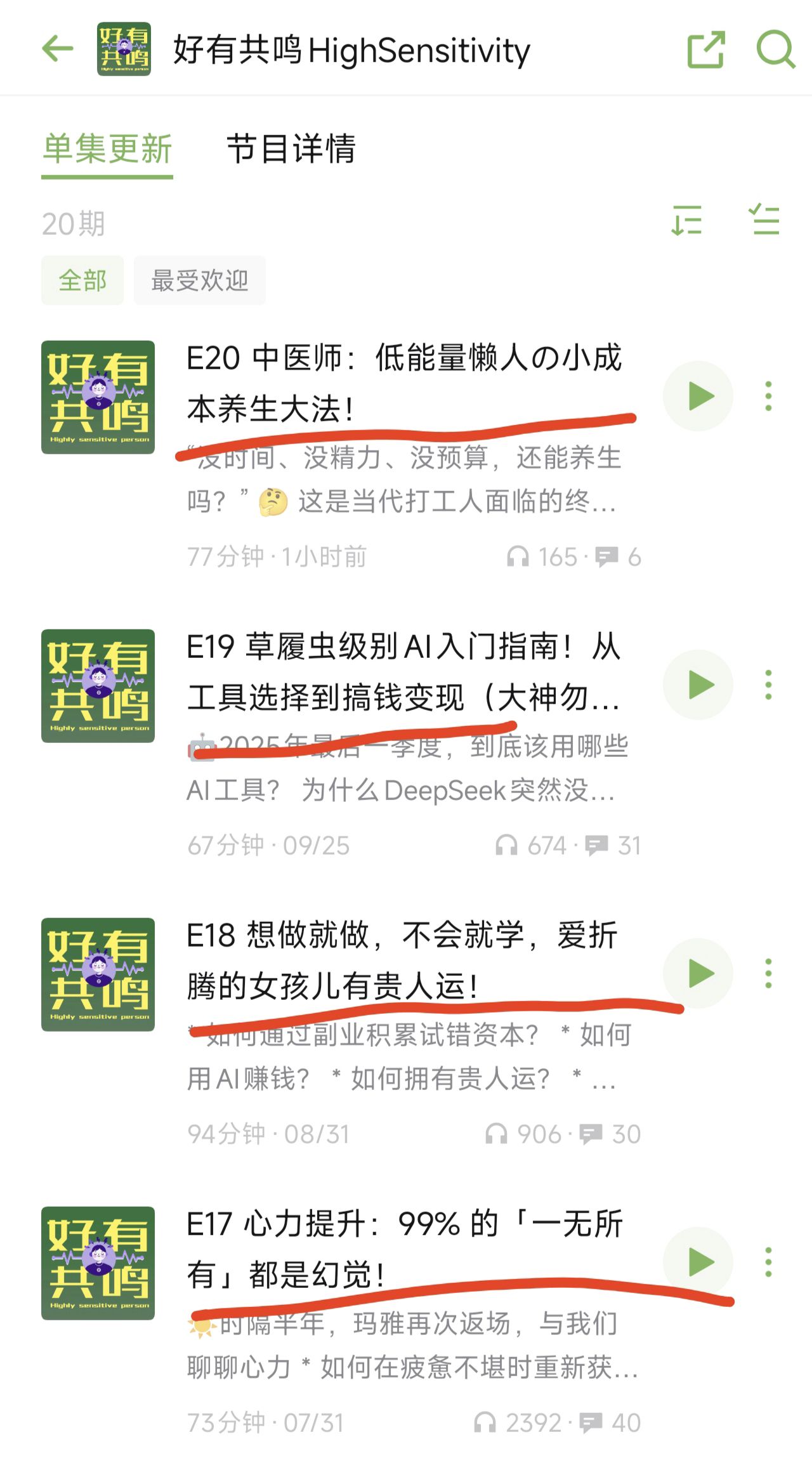
Task: Open episode E19 草履虫级别AI入门指南
Action: 403,672
